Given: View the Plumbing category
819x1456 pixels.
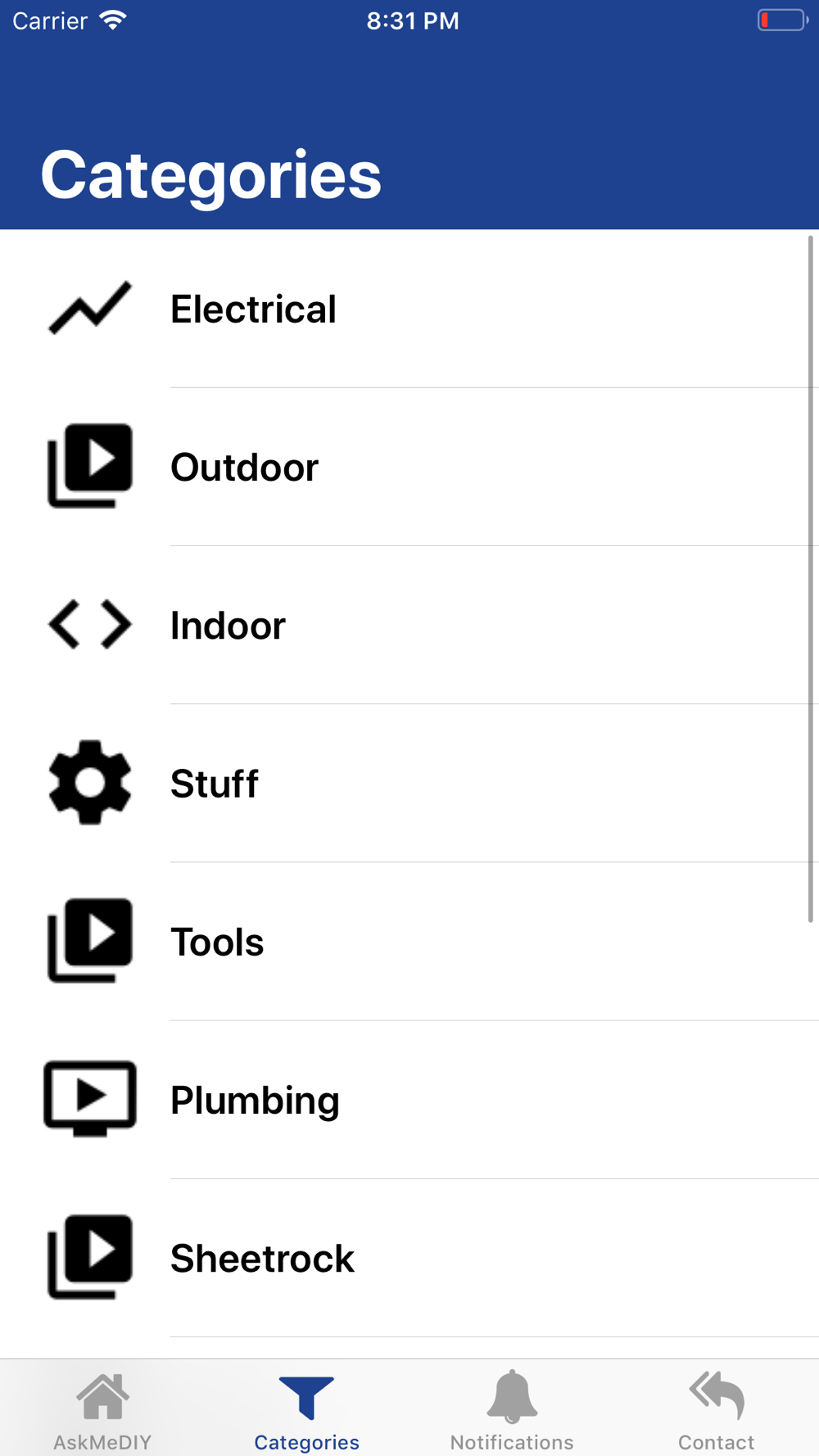Looking at the screenshot, I should click(409, 1100).
